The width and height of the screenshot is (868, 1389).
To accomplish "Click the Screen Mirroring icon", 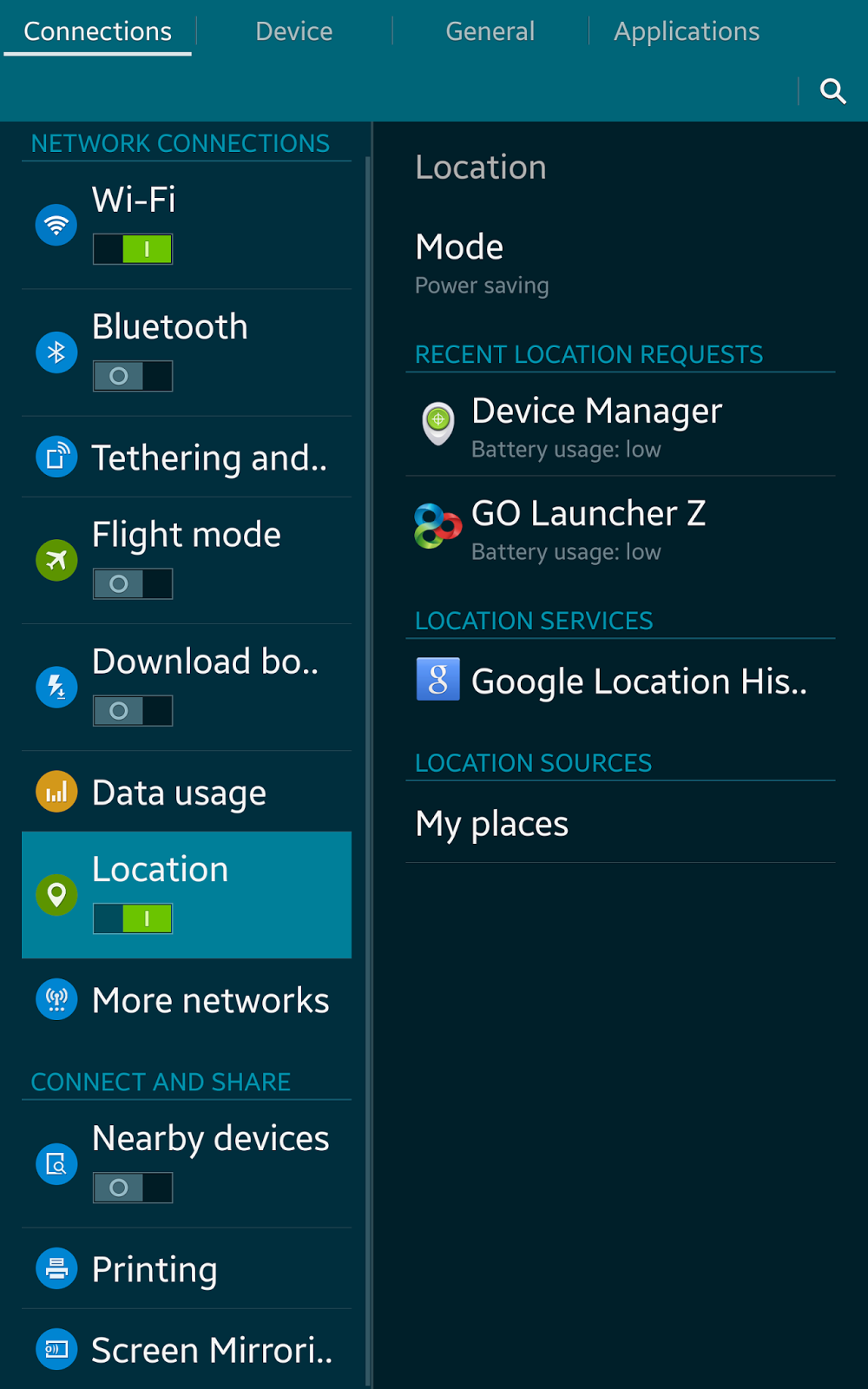I will coord(56,1349).
